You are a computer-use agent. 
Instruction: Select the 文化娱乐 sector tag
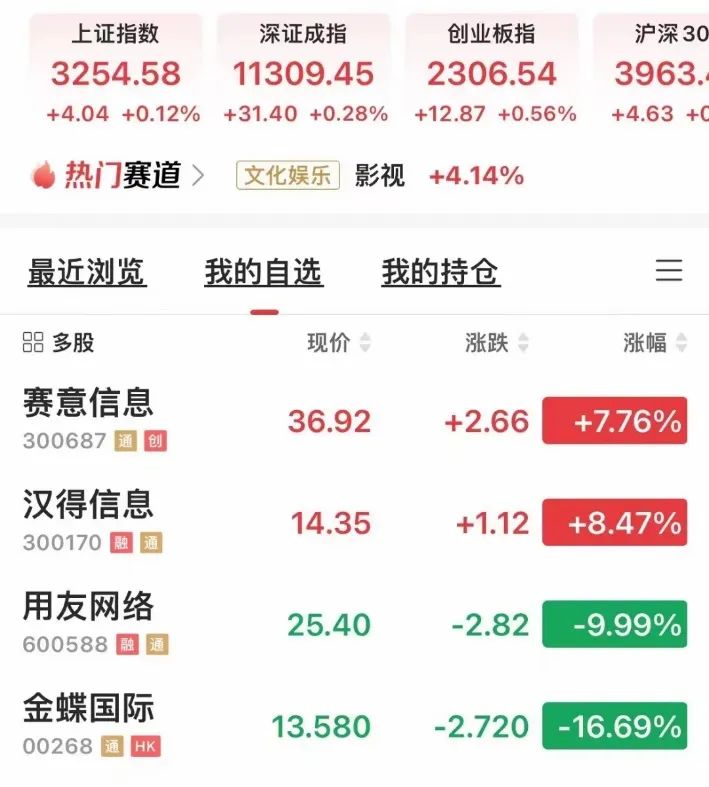(288, 176)
